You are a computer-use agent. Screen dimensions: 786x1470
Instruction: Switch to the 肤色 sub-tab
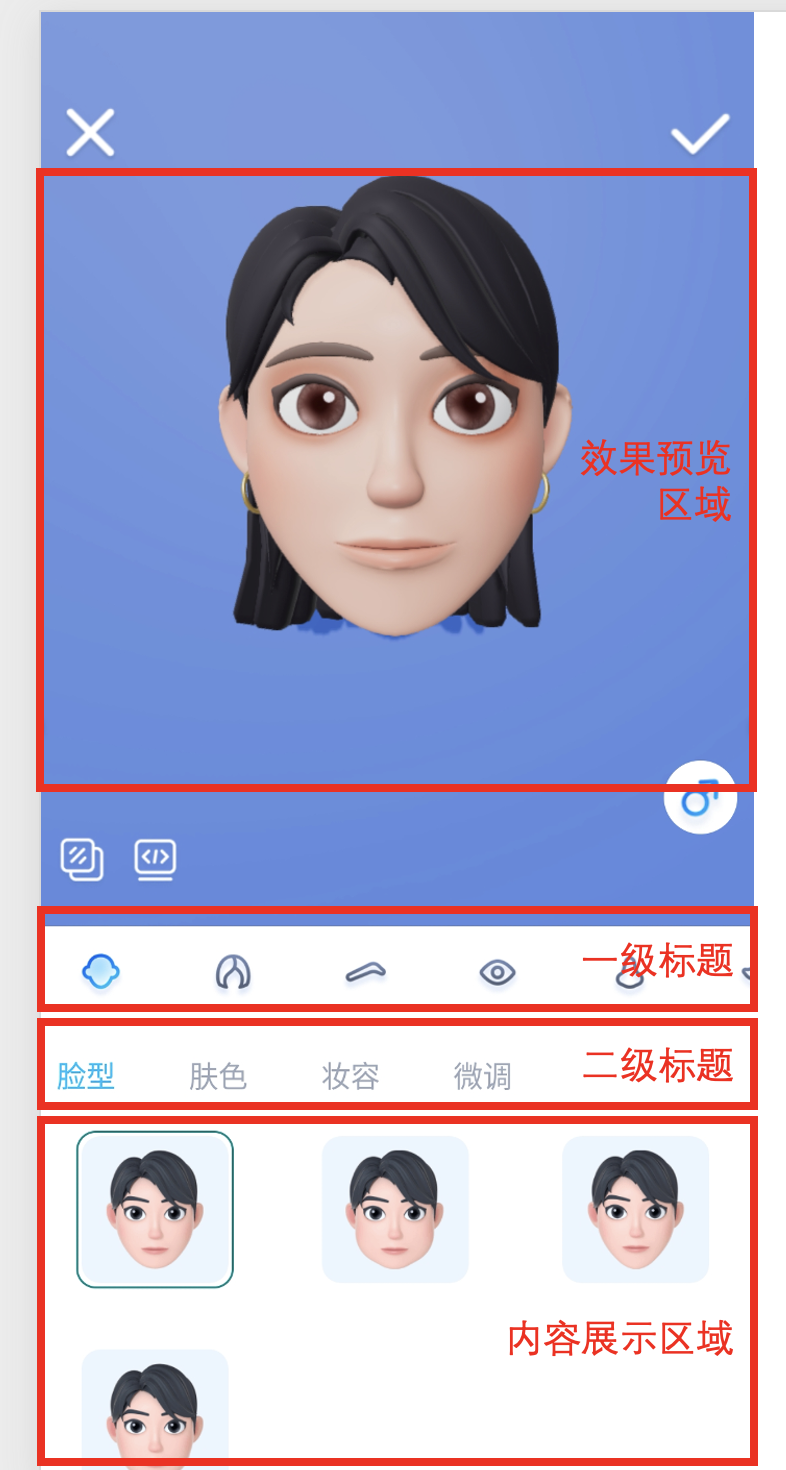click(x=218, y=1076)
